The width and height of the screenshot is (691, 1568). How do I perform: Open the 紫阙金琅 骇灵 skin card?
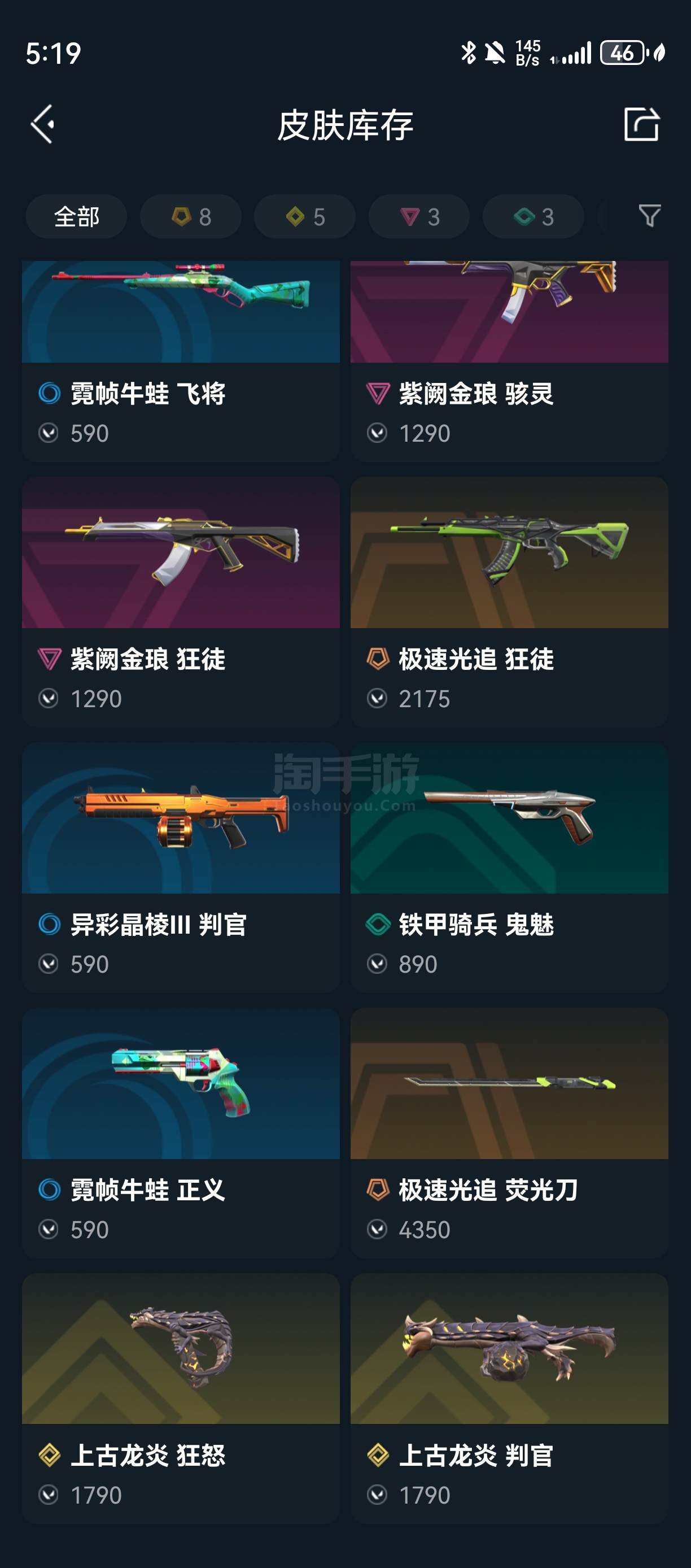pyautogui.click(x=509, y=361)
